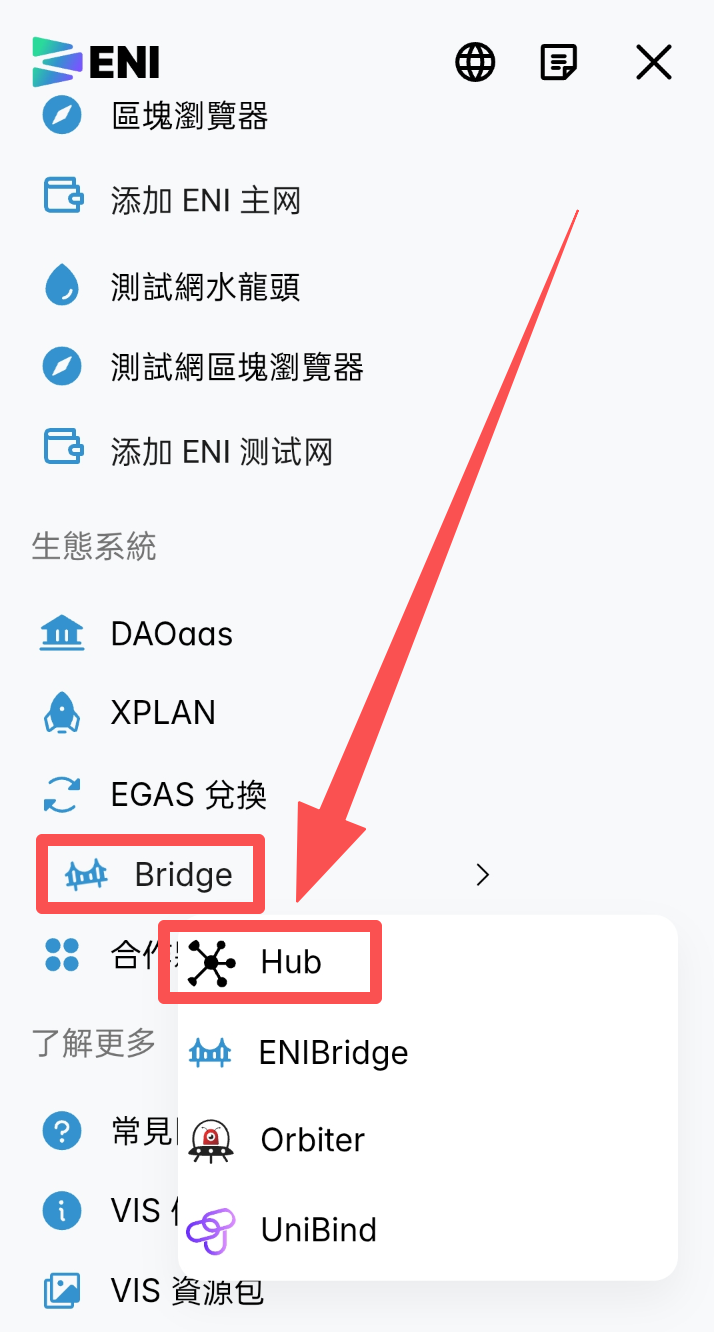714x1332 pixels.
Task: Choose Hub from the Bridge submenu
Action: pyautogui.click(x=290, y=962)
